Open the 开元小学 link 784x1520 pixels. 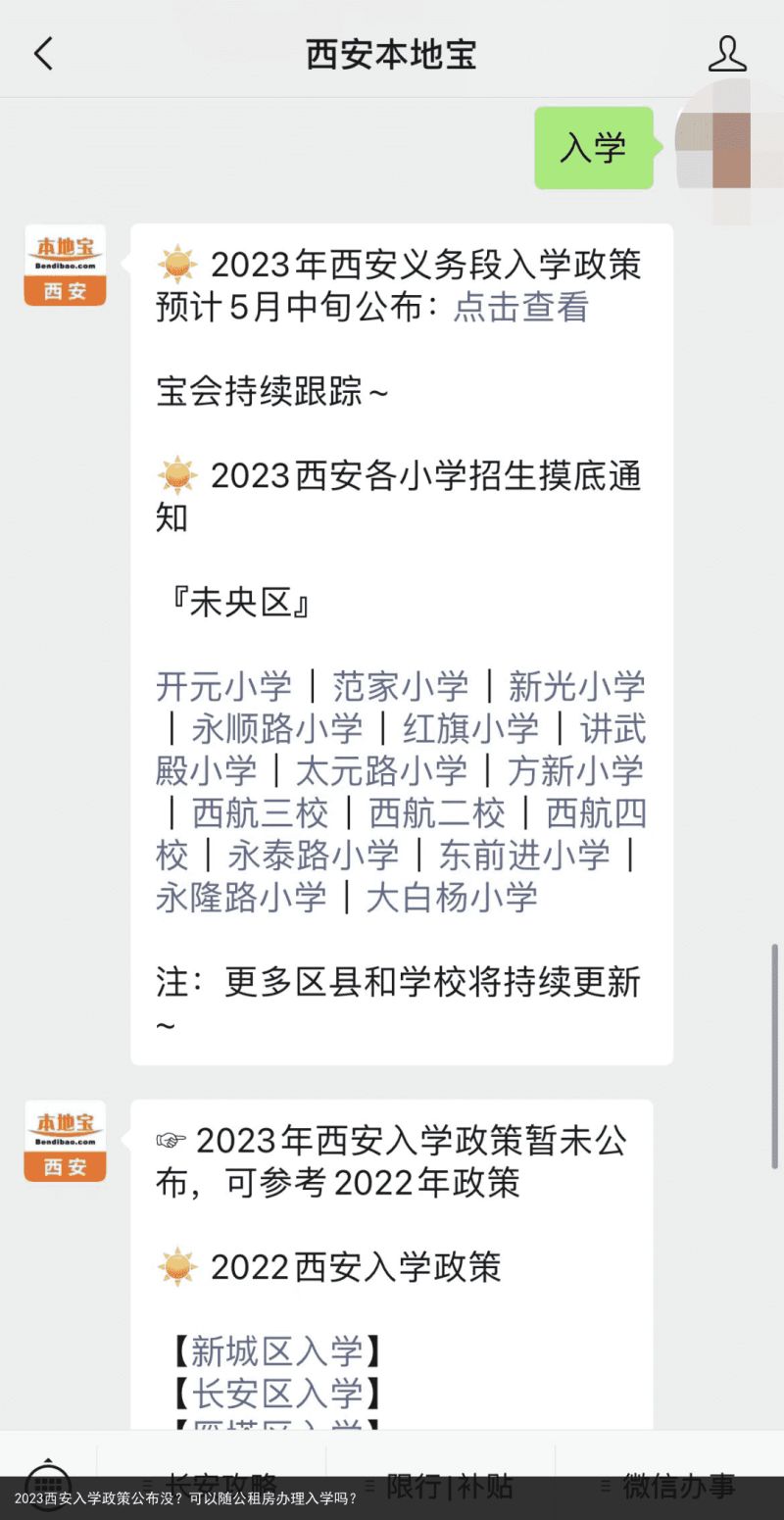click(x=223, y=686)
